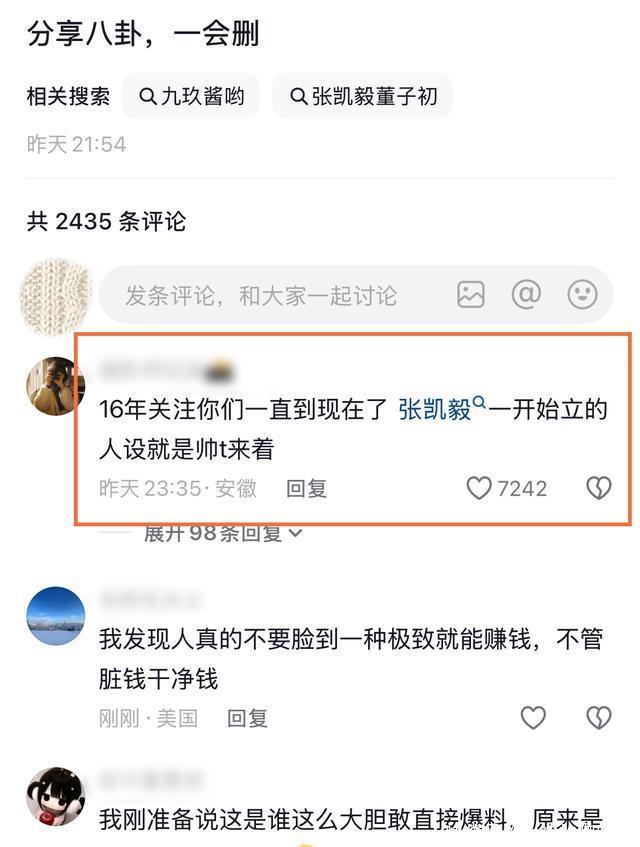This screenshot has width=640, height=847.
Task: Like the 我发现人真的不要脸 comment
Action: point(534,717)
